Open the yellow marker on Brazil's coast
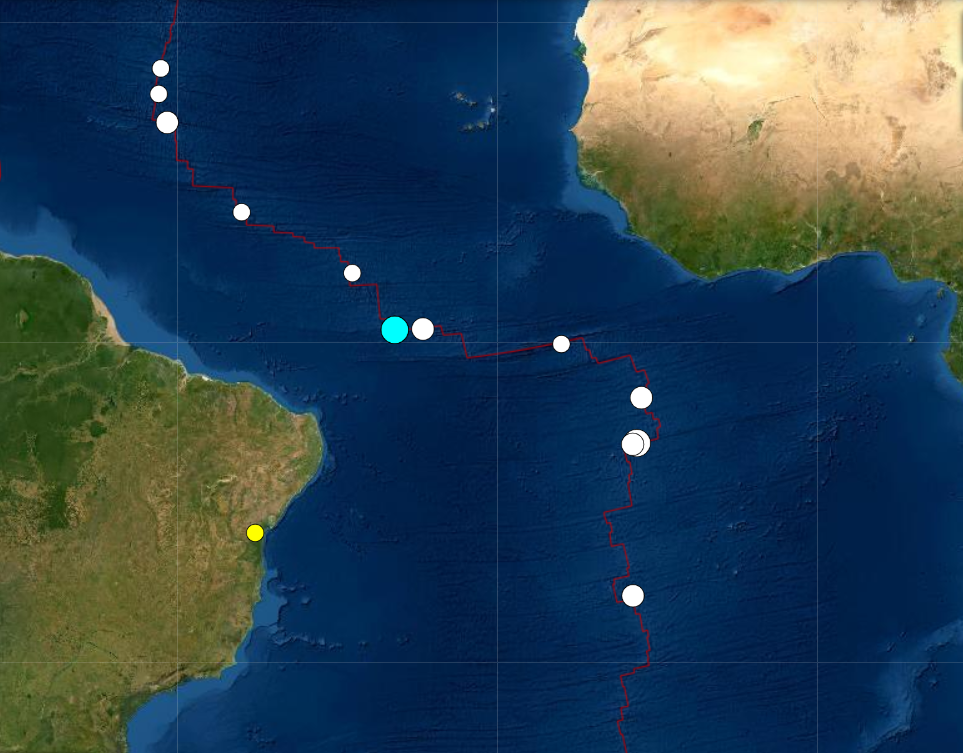The image size is (963, 753). tap(255, 532)
